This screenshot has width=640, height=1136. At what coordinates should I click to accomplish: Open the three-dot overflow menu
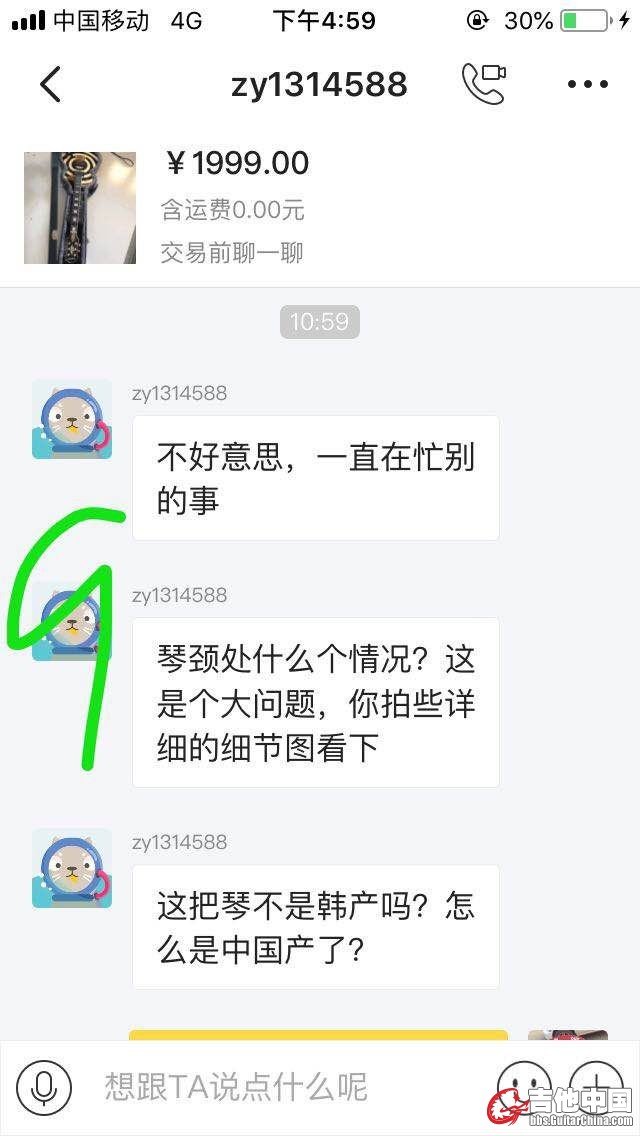tap(588, 85)
